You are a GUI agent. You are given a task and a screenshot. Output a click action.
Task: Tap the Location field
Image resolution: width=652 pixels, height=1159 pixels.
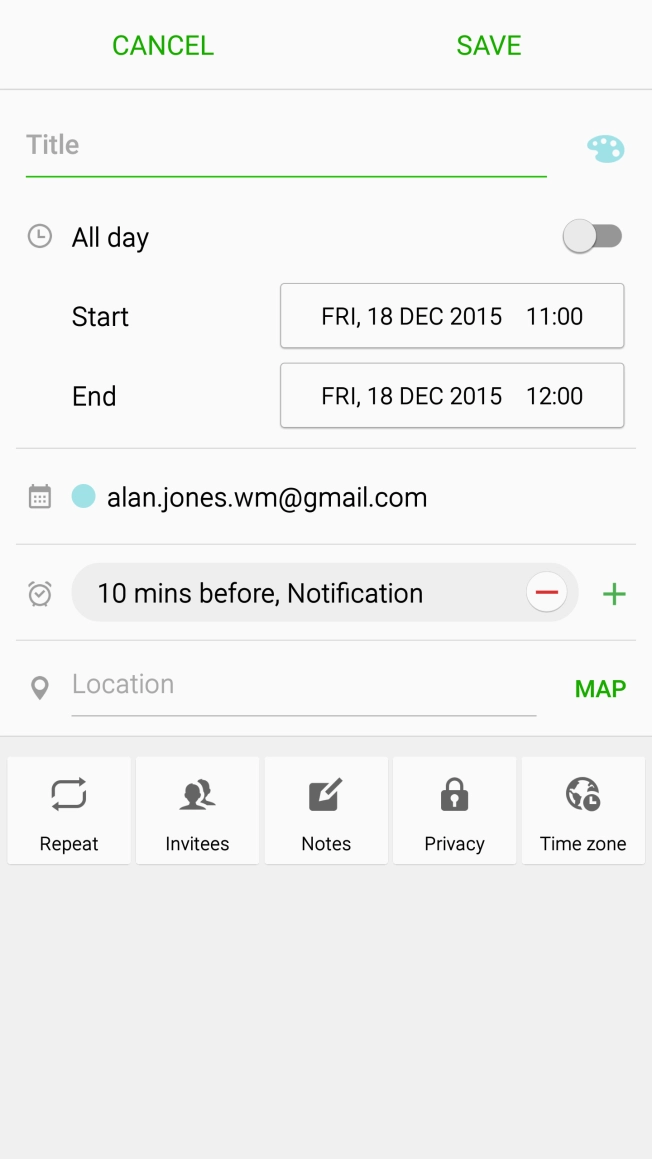[x=303, y=686]
